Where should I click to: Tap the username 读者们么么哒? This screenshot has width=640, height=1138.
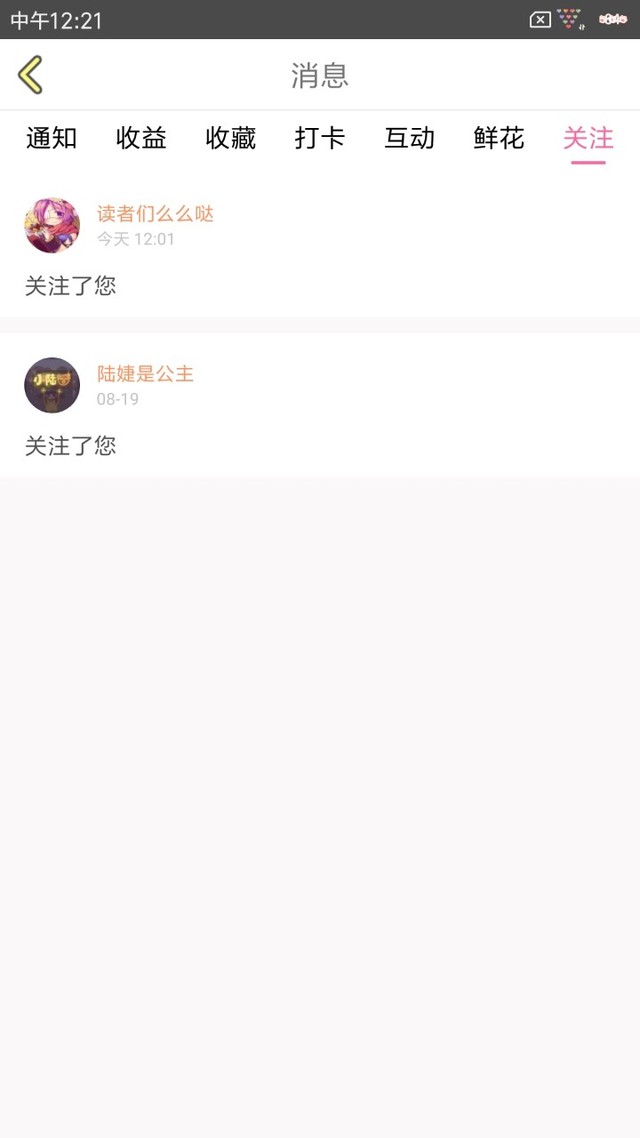tap(155, 213)
